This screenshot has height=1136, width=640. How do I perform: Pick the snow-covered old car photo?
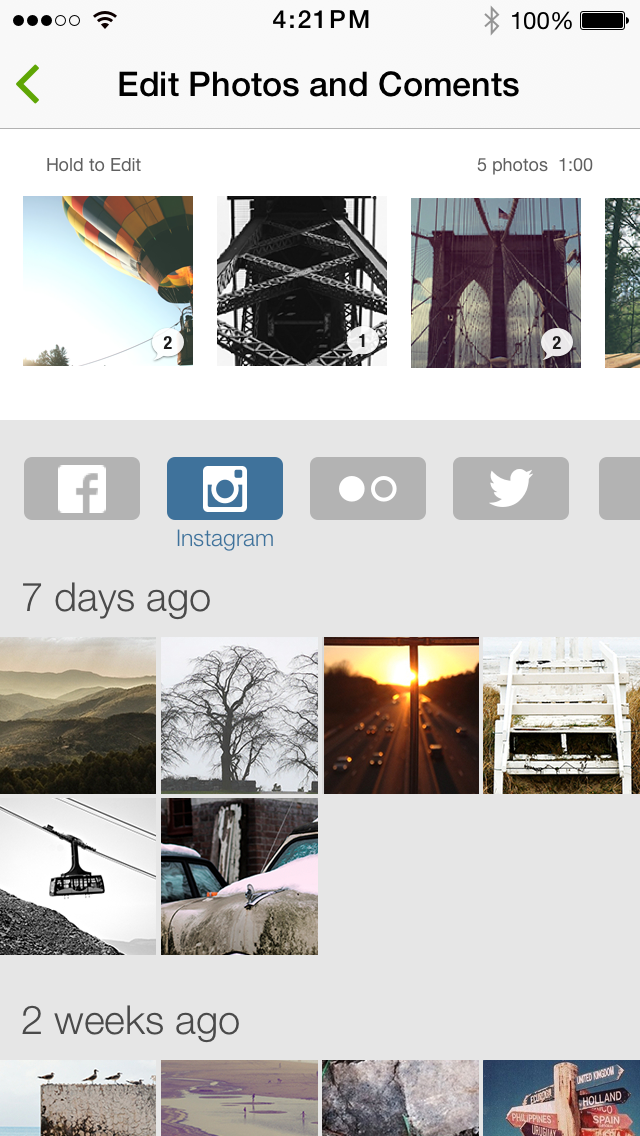239,877
